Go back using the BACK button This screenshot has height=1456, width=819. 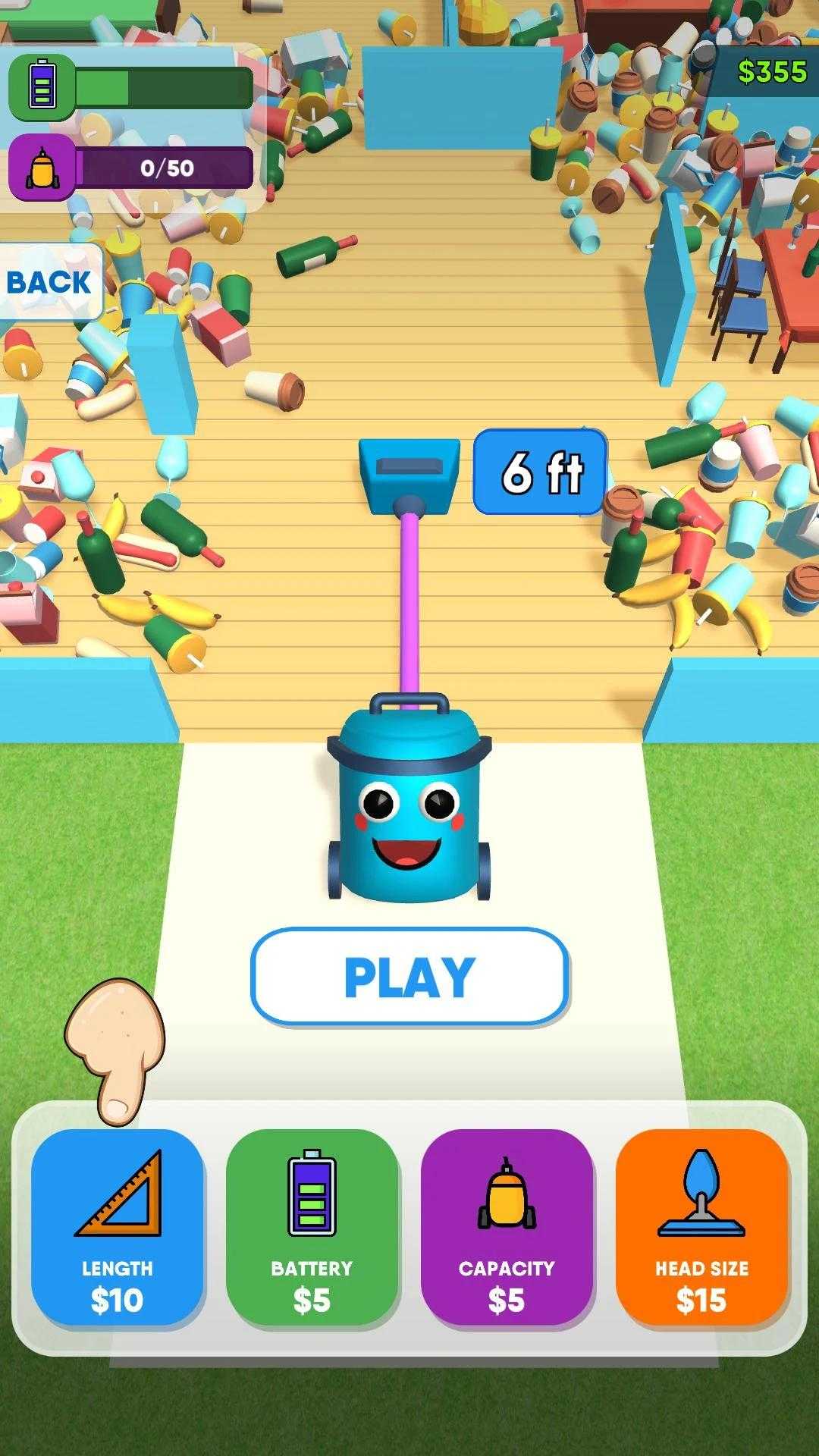click(x=50, y=282)
